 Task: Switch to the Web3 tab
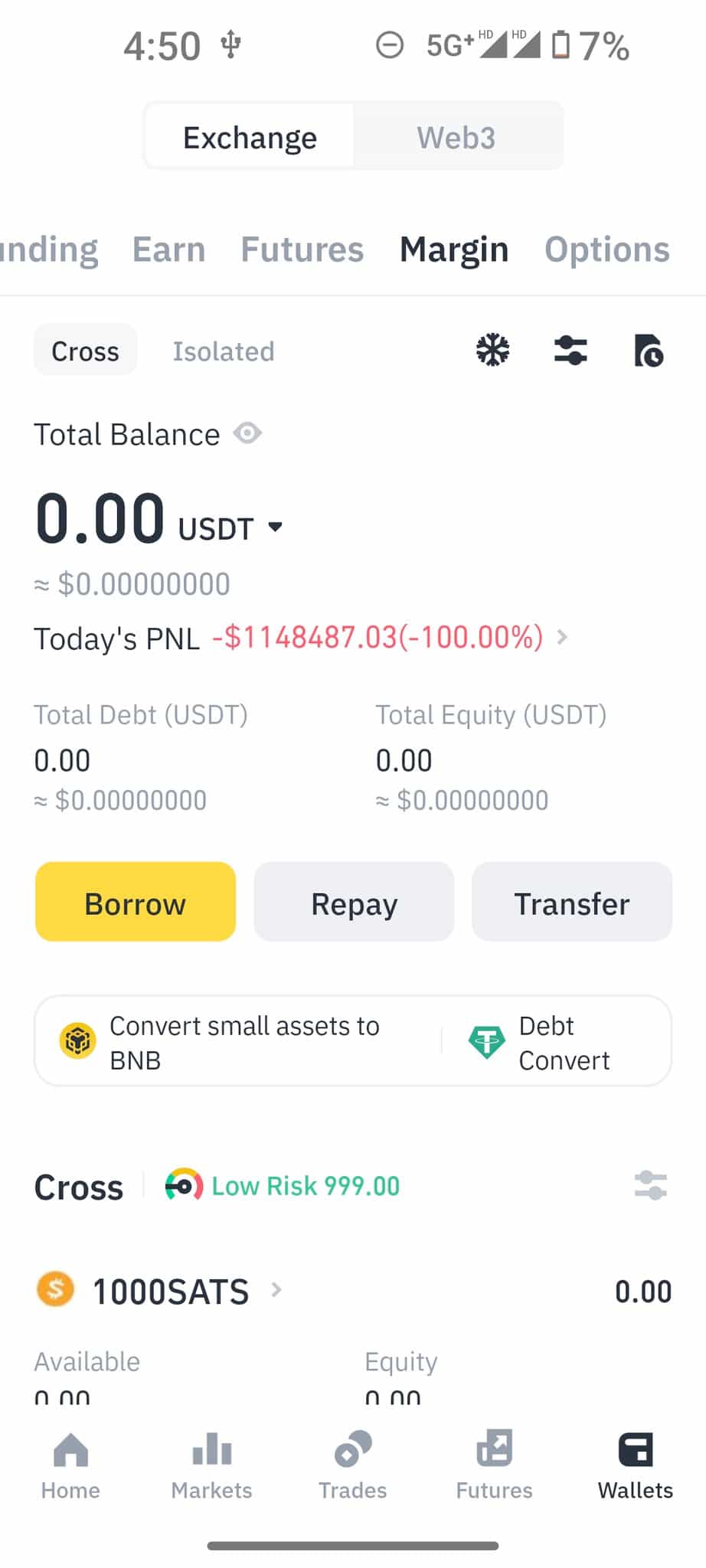(456, 136)
